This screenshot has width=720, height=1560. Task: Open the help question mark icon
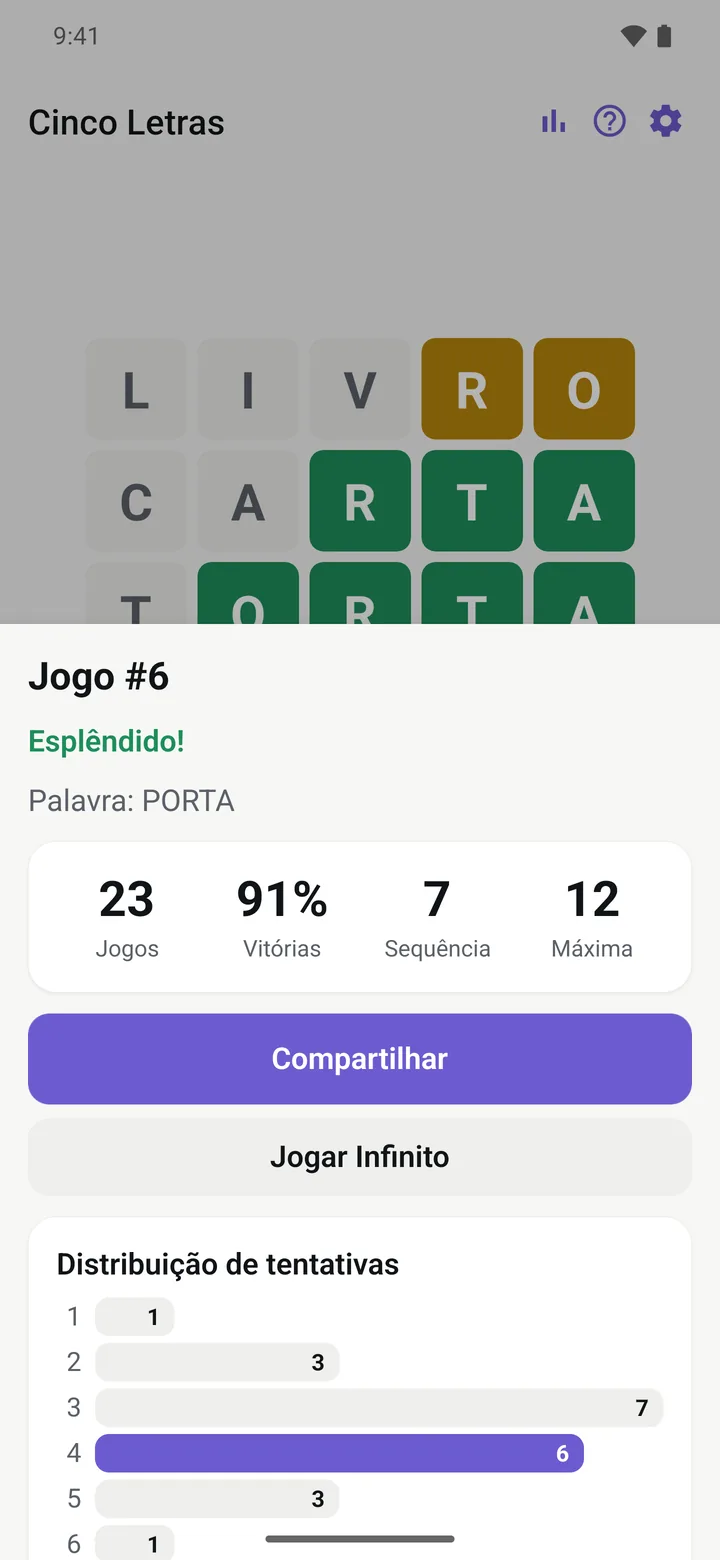point(609,122)
